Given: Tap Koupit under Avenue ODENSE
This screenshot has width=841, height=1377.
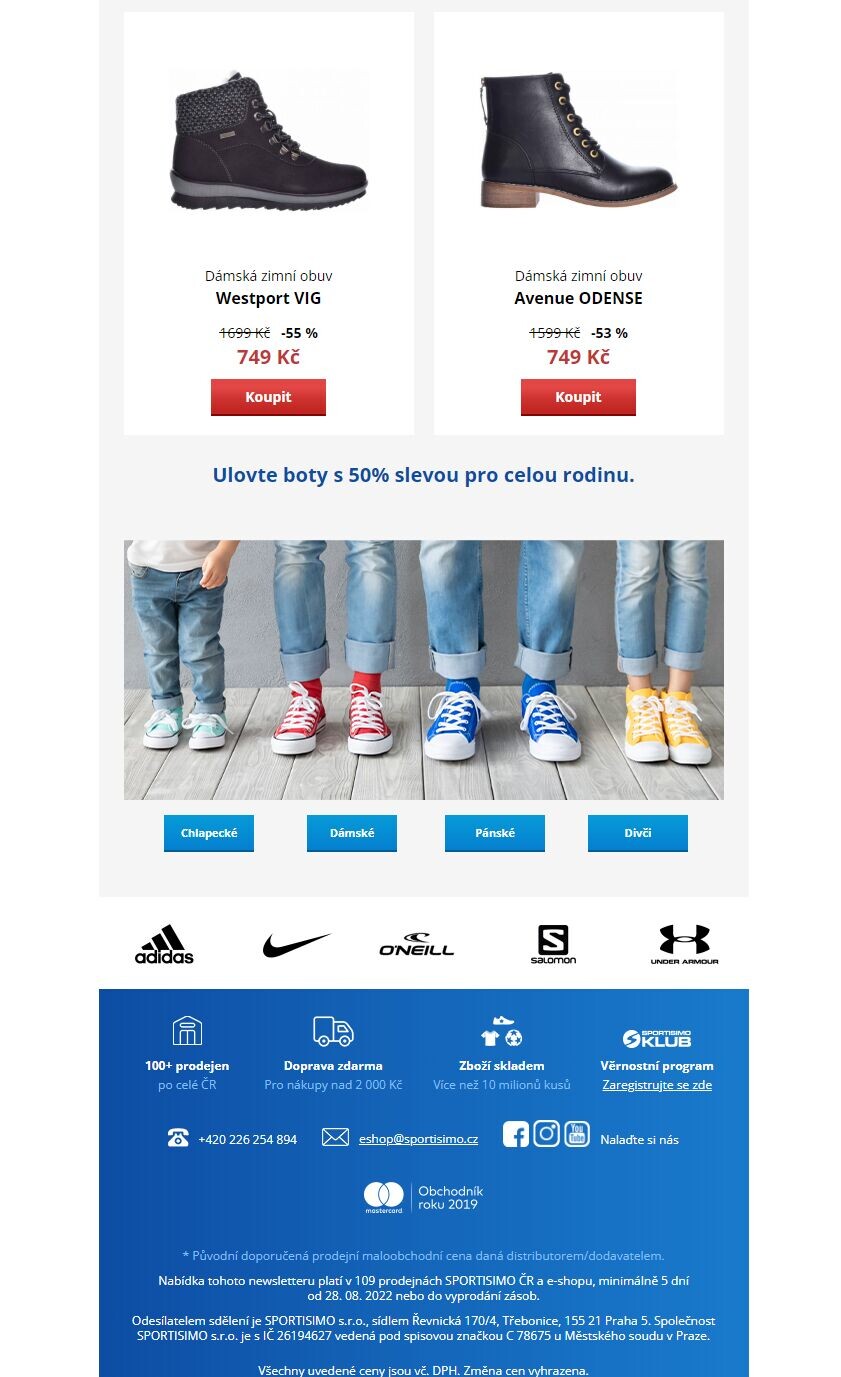Looking at the screenshot, I should tap(578, 397).
